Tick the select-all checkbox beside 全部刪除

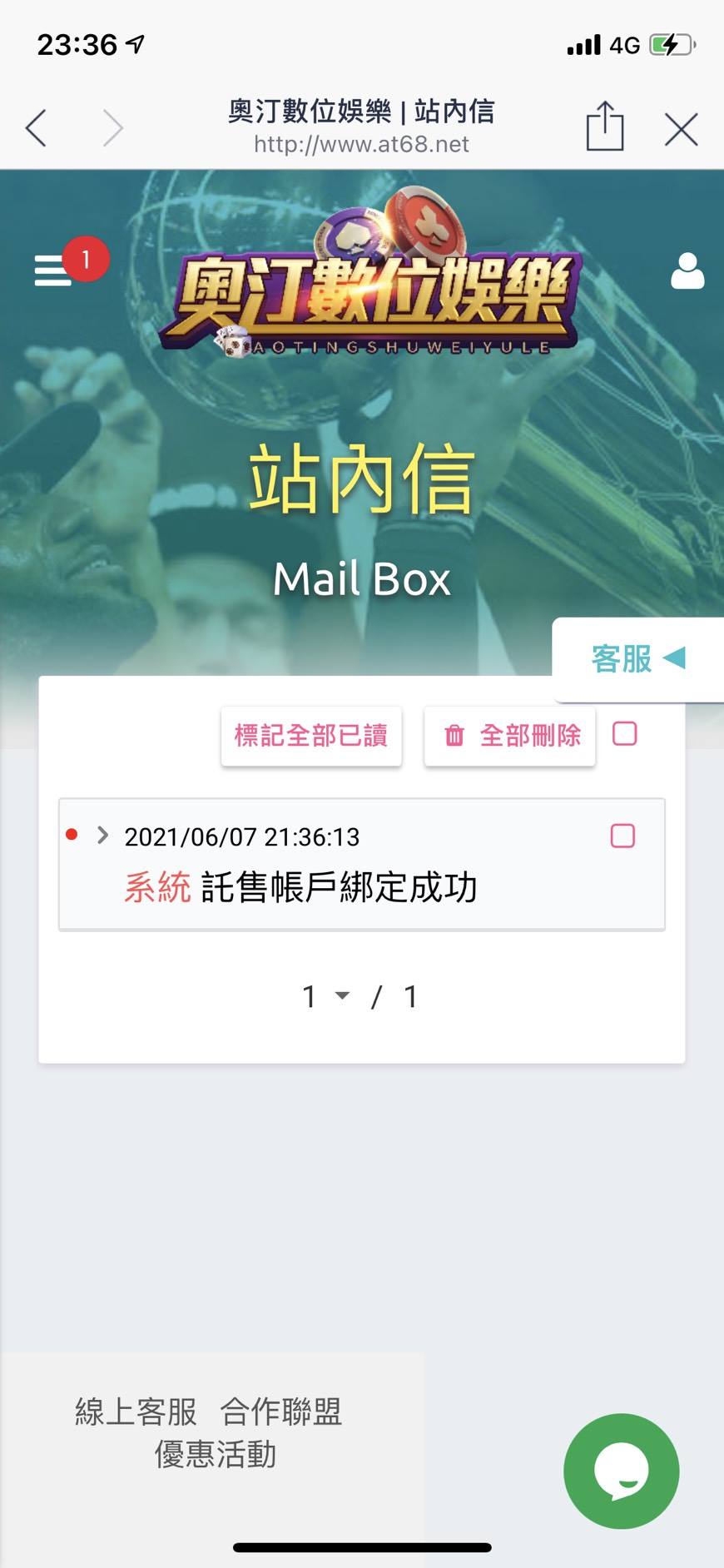click(x=625, y=733)
